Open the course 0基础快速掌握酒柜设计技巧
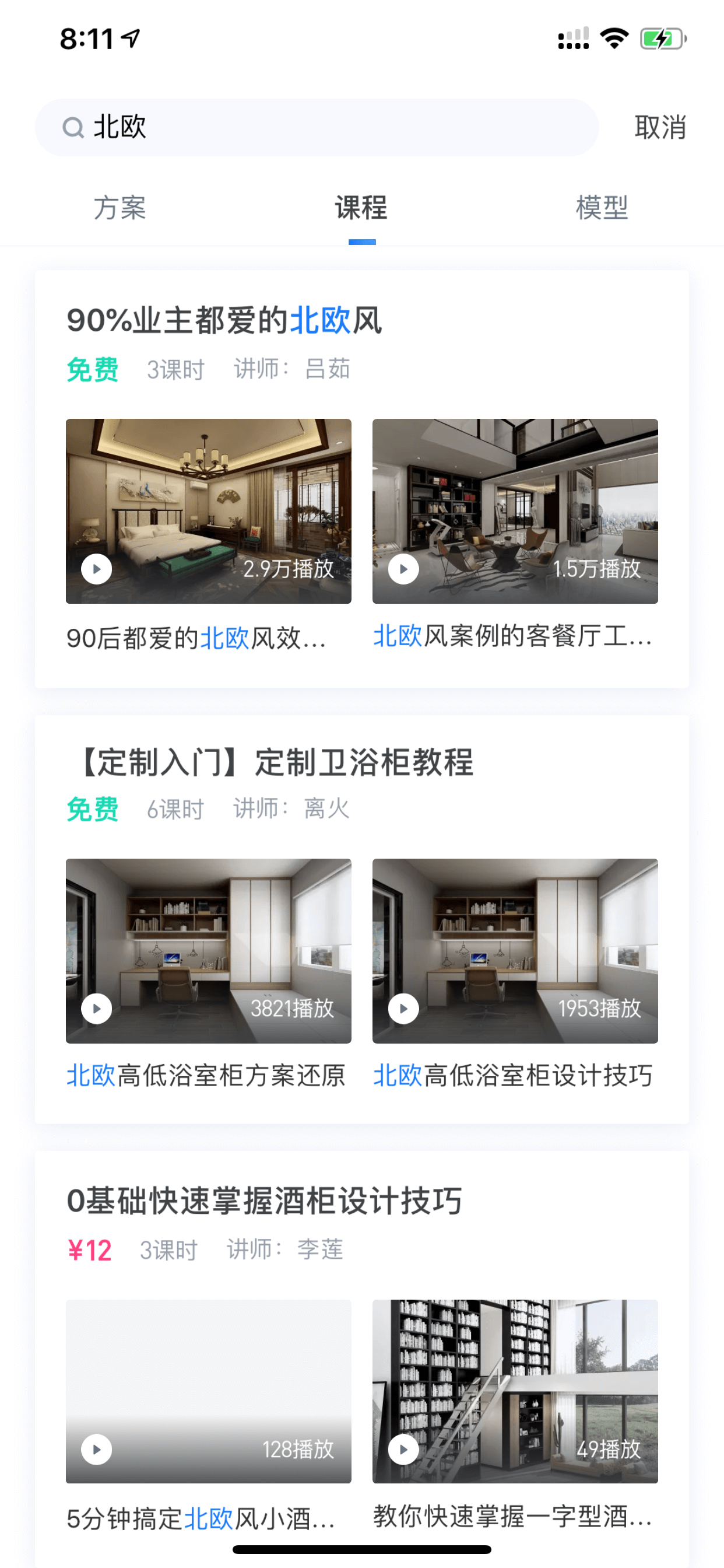This screenshot has height=1568, width=724. click(264, 1201)
